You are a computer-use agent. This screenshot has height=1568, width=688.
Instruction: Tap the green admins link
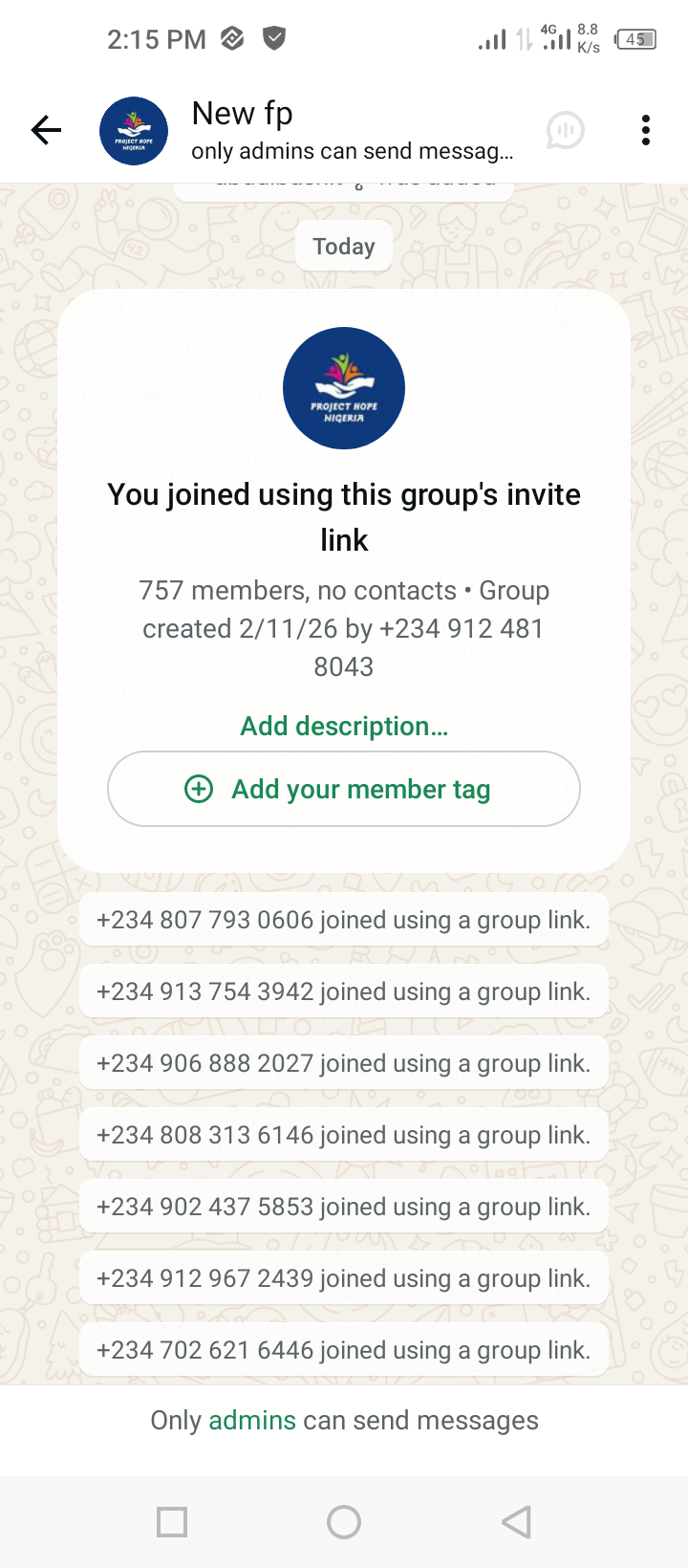[x=252, y=1421]
